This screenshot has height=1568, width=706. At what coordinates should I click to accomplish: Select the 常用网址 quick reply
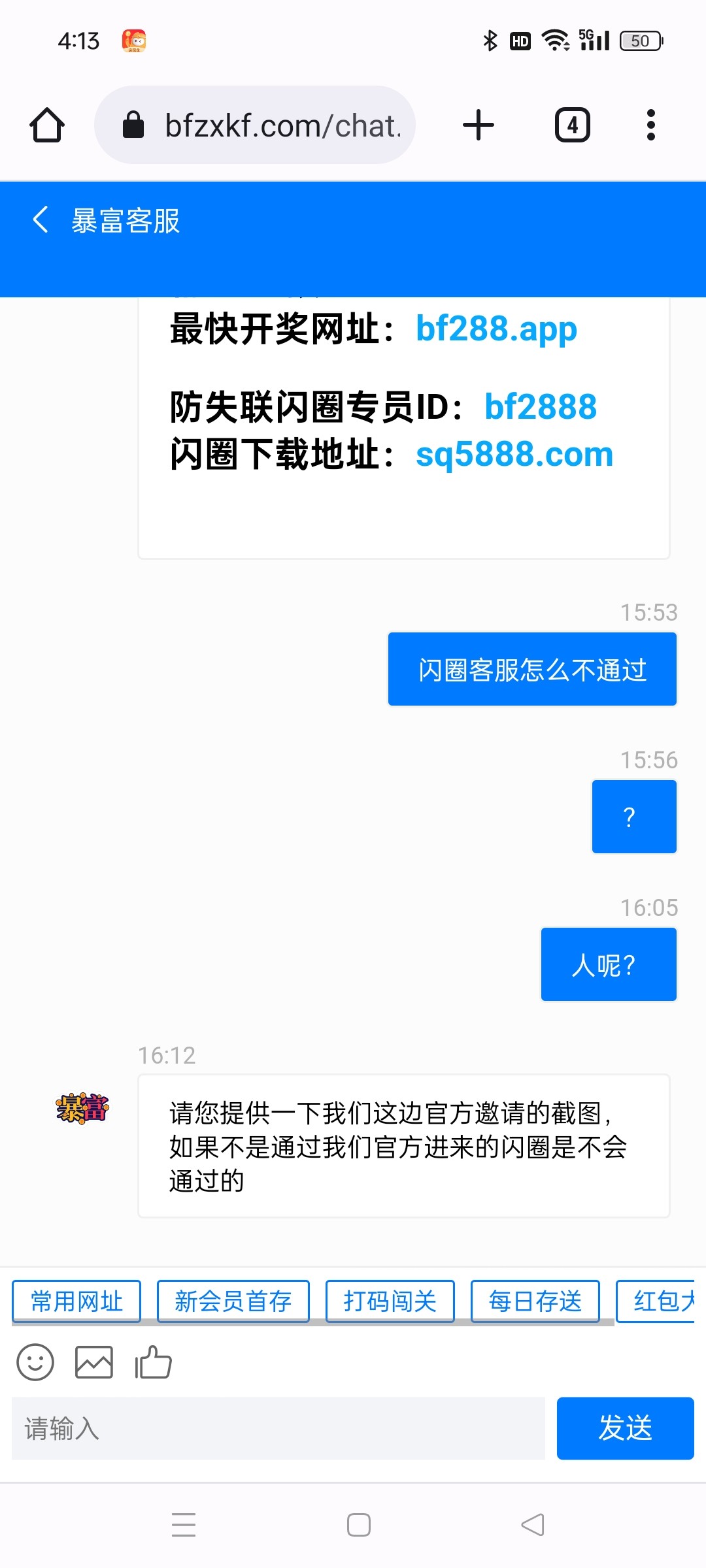pos(76,1301)
